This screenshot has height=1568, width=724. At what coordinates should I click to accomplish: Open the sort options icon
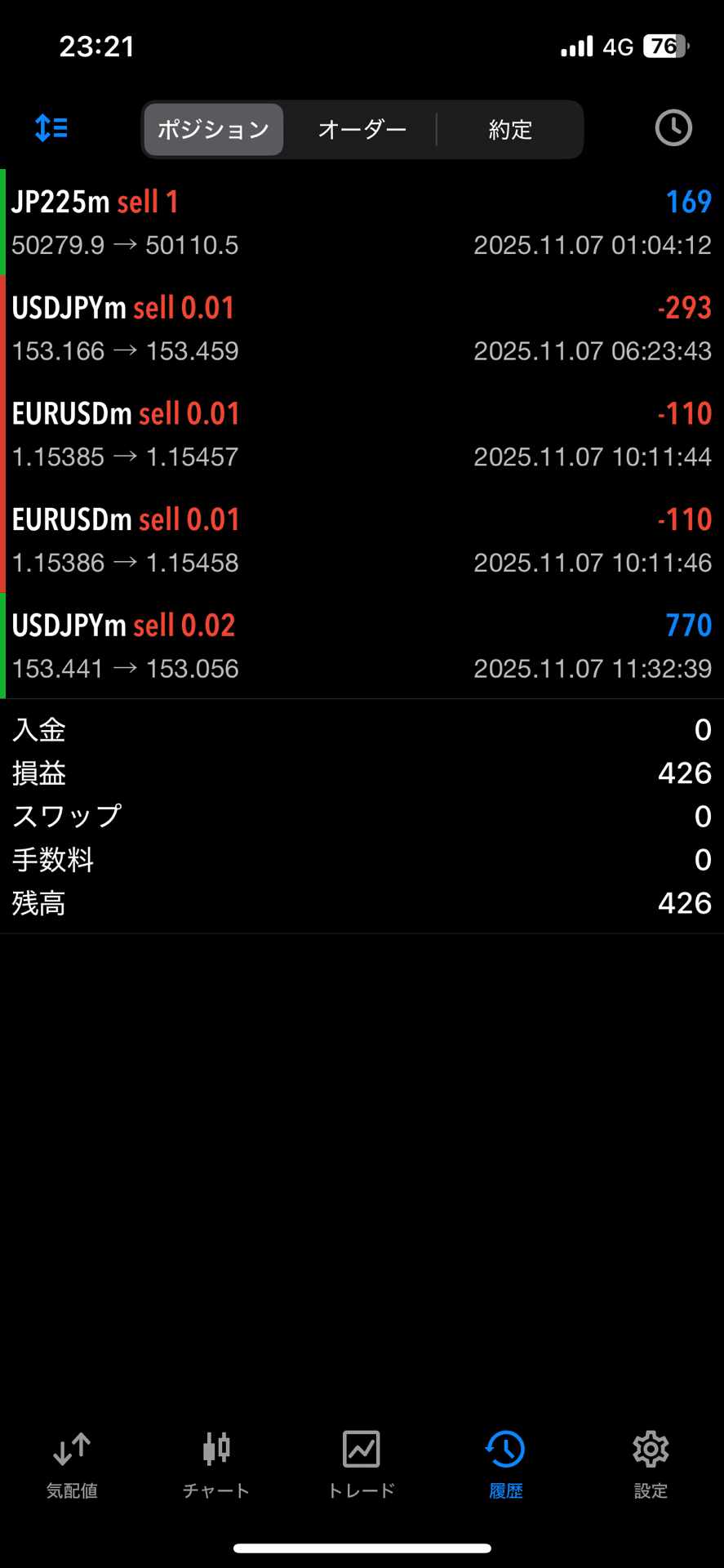pos(51,128)
